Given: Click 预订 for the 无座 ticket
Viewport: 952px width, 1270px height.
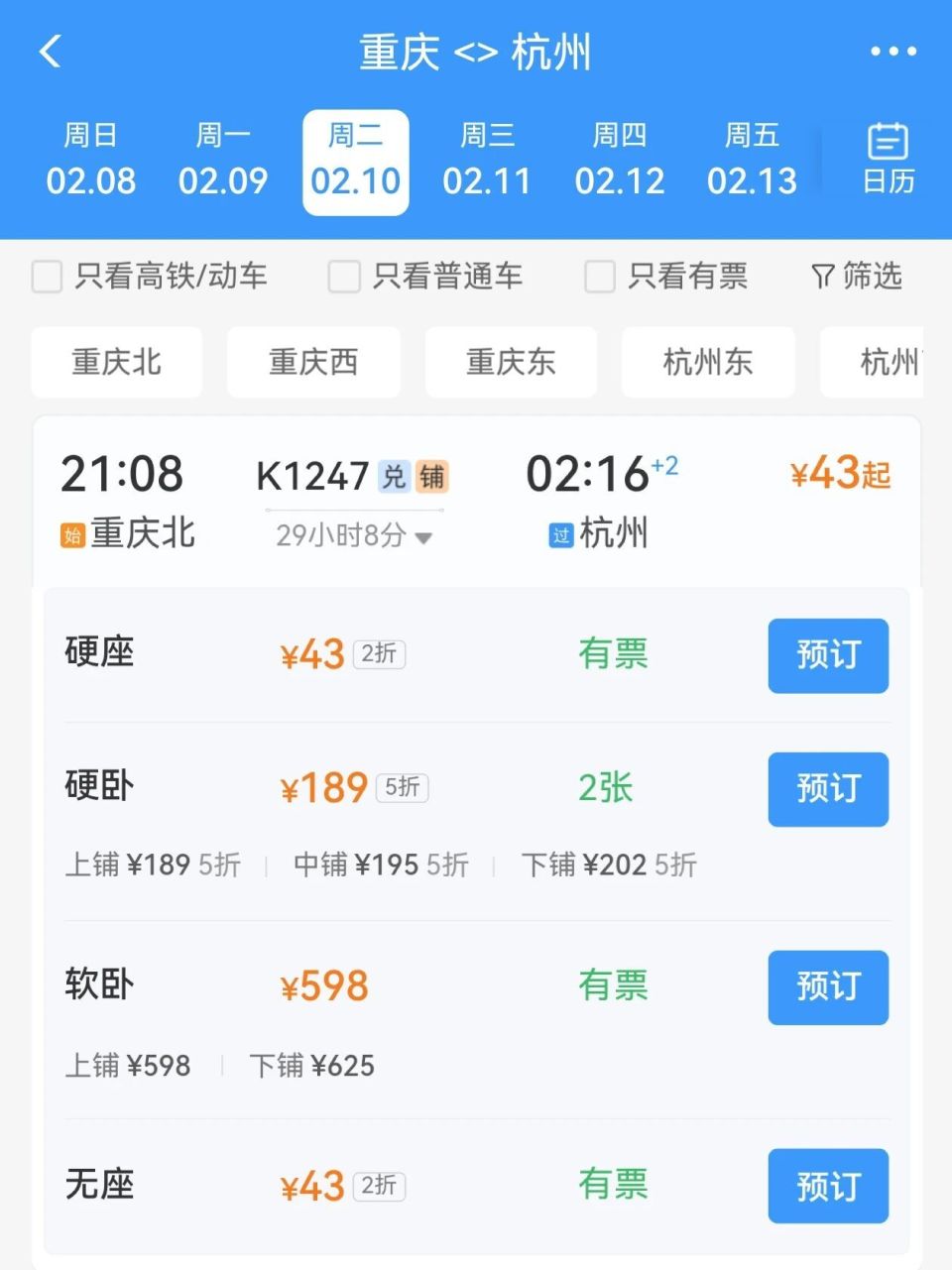Looking at the screenshot, I should click(x=828, y=1187).
